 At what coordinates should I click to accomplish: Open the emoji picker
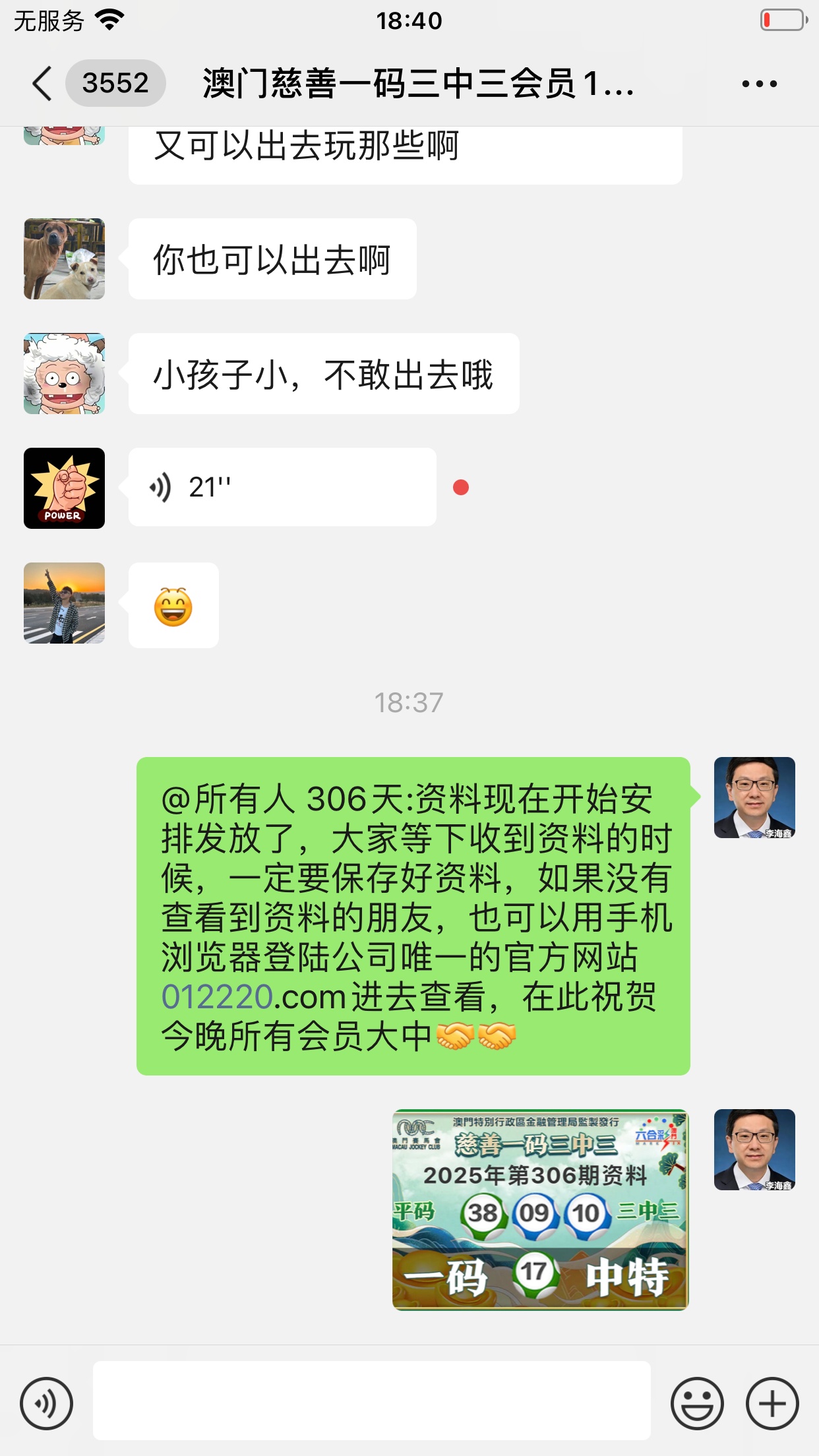click(697, 1403)
